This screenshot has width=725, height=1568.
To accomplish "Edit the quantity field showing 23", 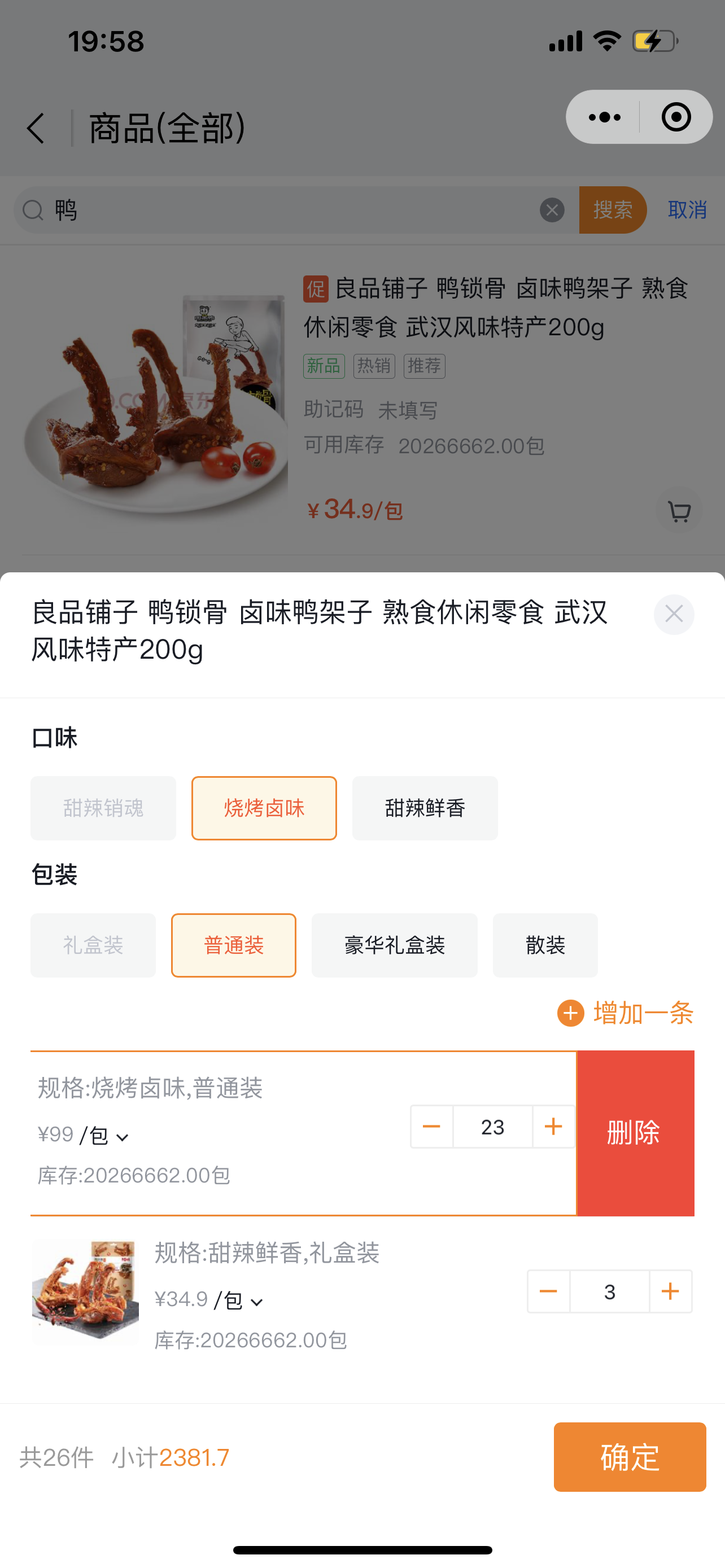I will click(x=493, y=1126).
